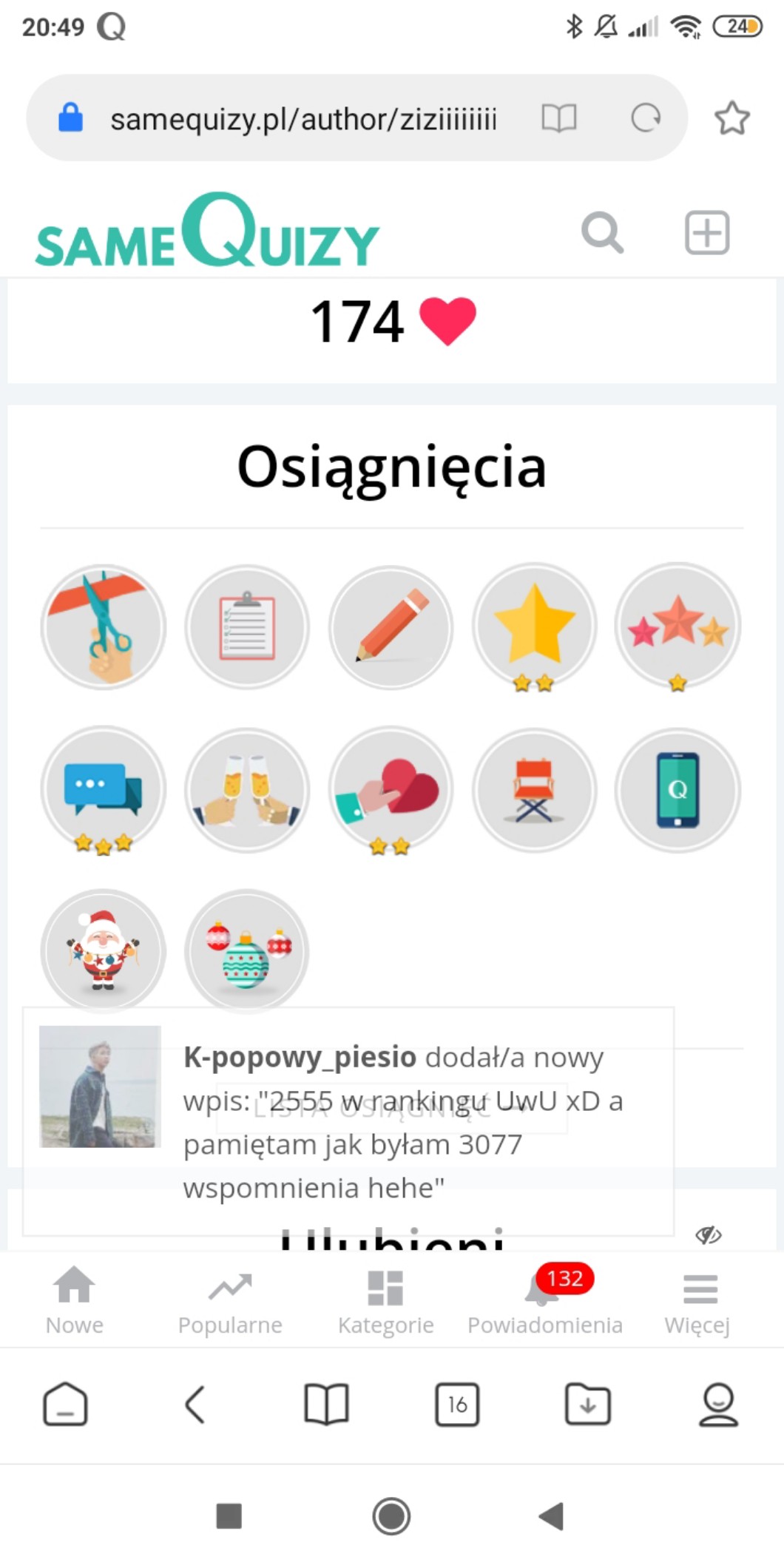Bookmark this page with the star icon
Viewport: 784px width, 1568px height.
point(732,118)
